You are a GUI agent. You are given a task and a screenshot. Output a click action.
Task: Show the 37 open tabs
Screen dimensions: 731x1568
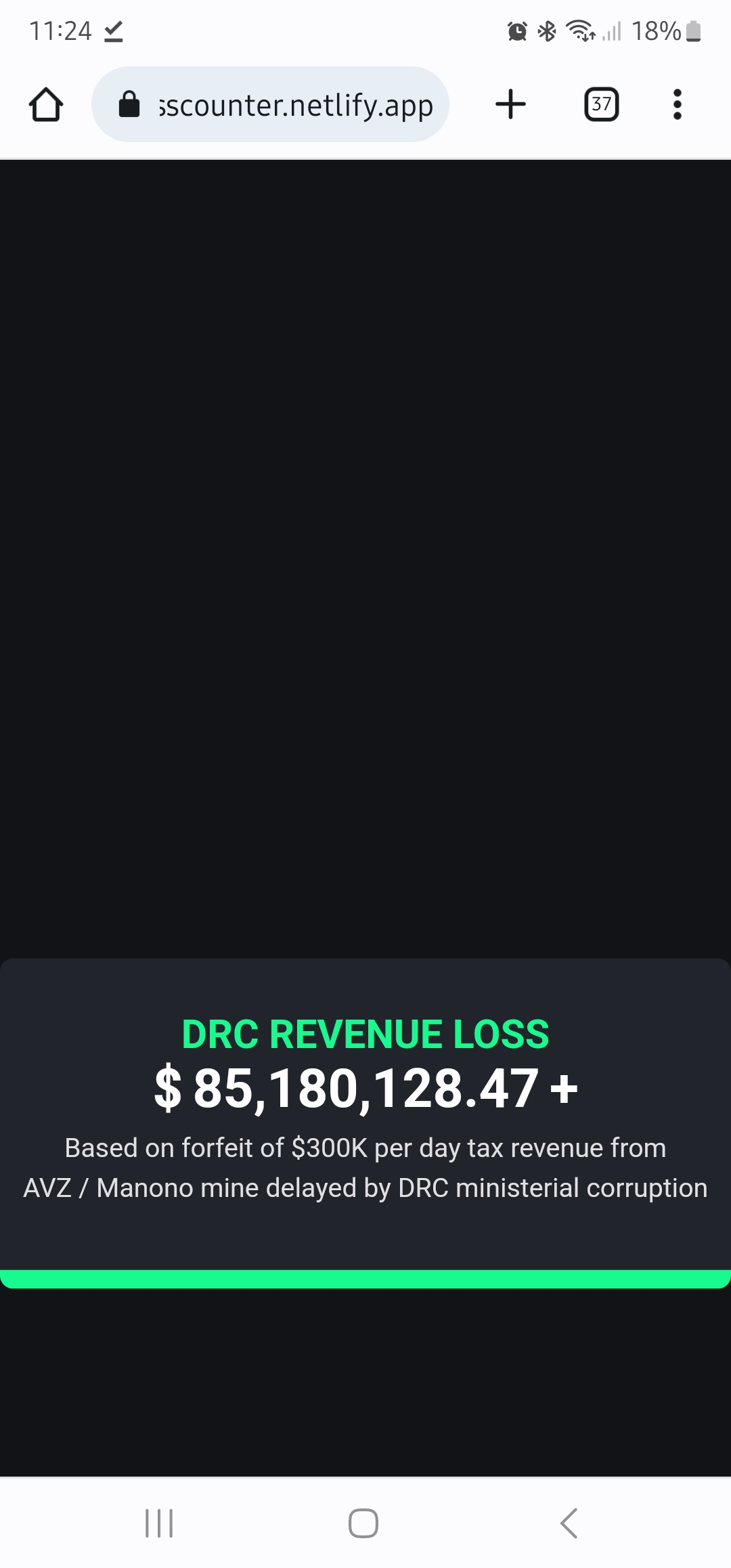pos(601,105)
